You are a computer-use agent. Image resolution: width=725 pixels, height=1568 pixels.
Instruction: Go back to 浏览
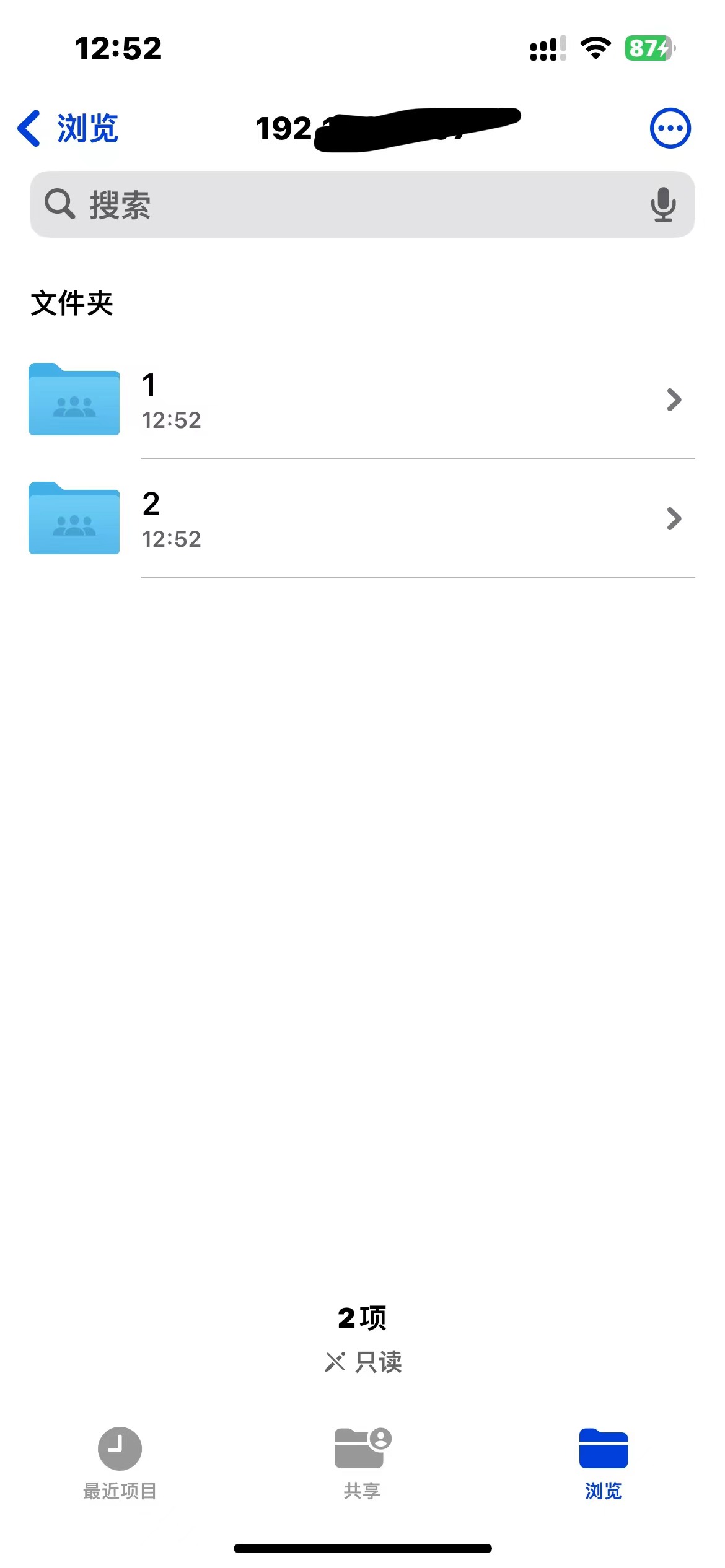pyautogui.click(x=68, y=128)
